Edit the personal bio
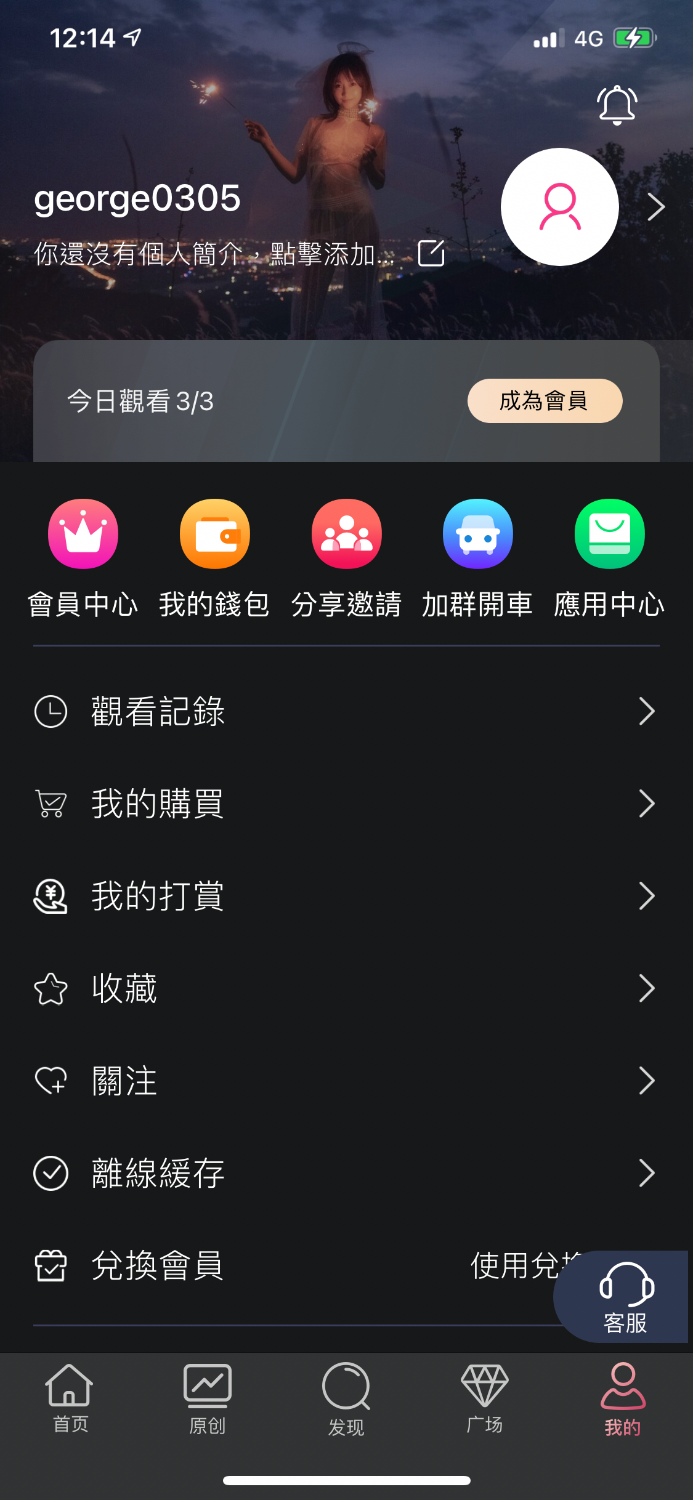 coord(431,254)
